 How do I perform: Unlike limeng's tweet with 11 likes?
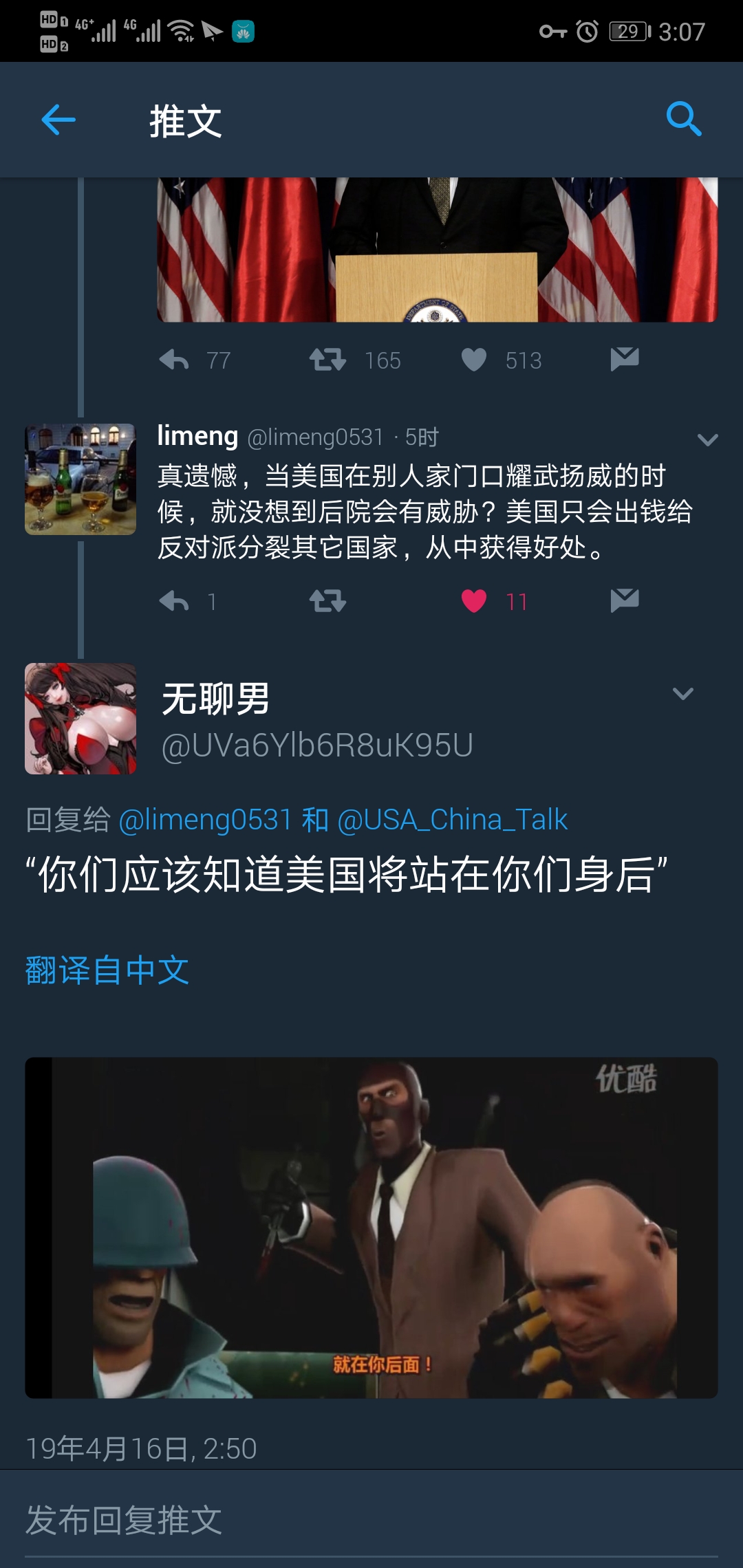coord(474,601)
